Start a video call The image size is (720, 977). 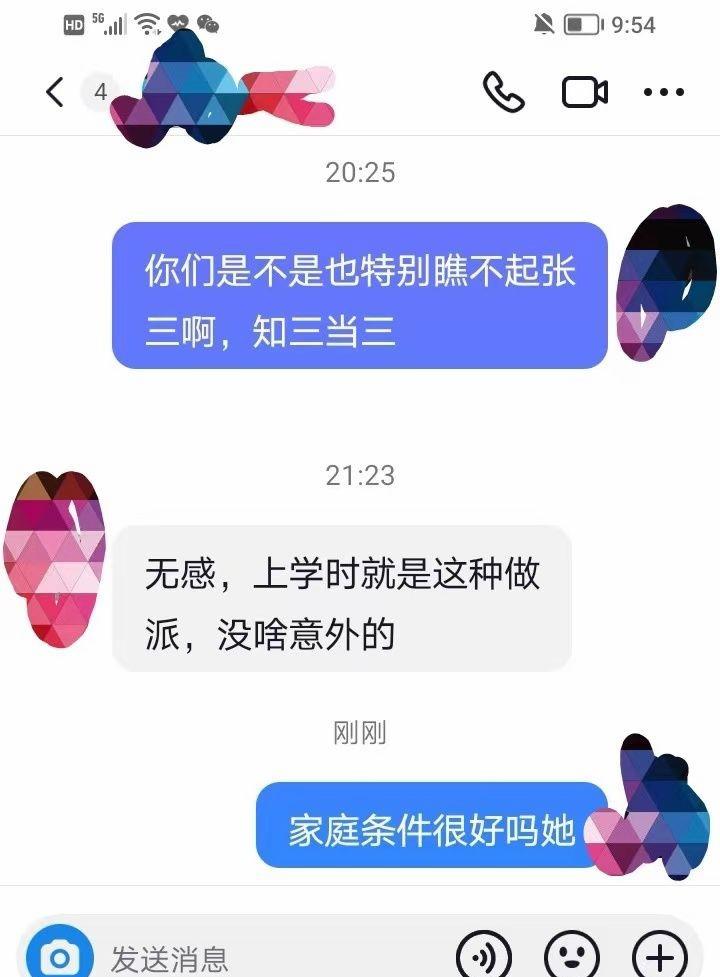click(585, 92)
